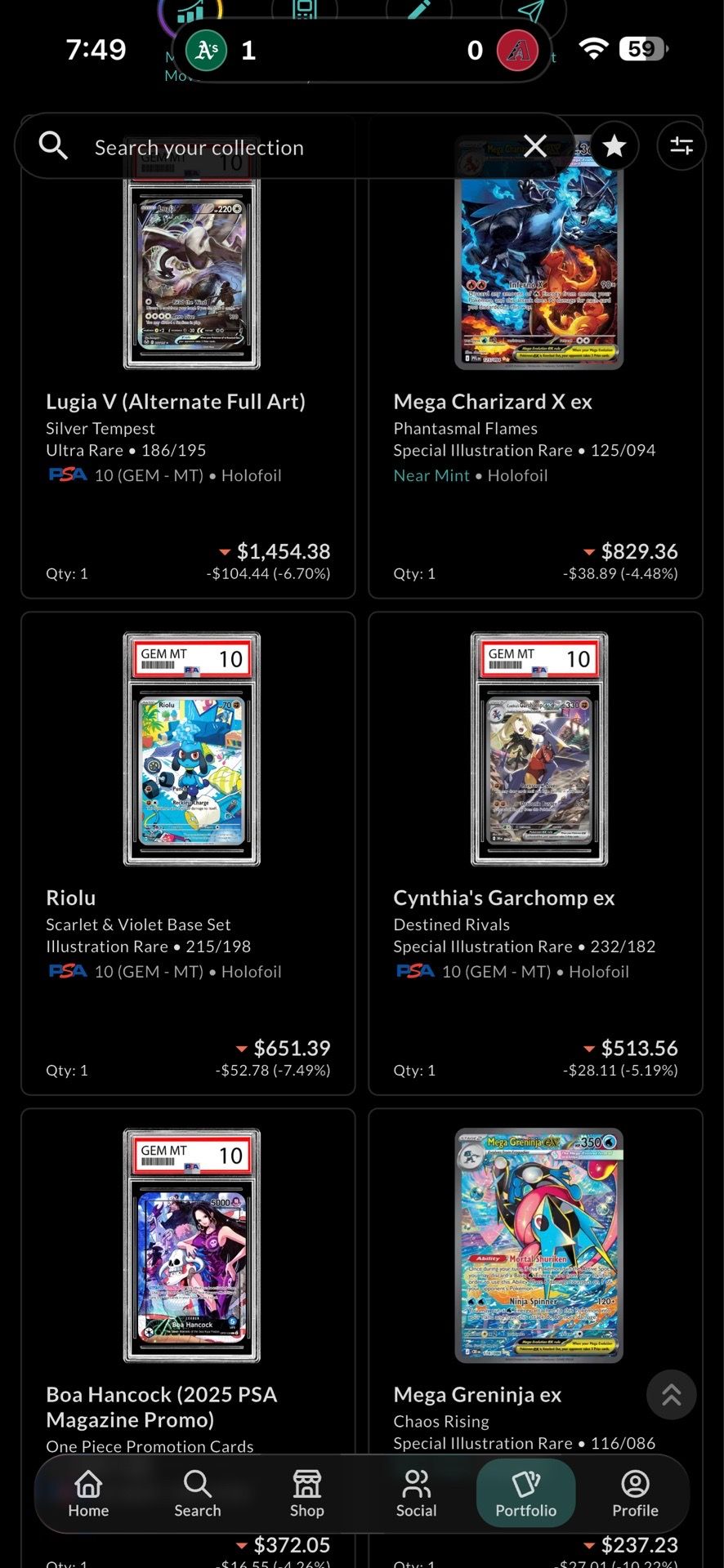Open the star favorites filter
The image size is (724, 1568).
[615, 146]
